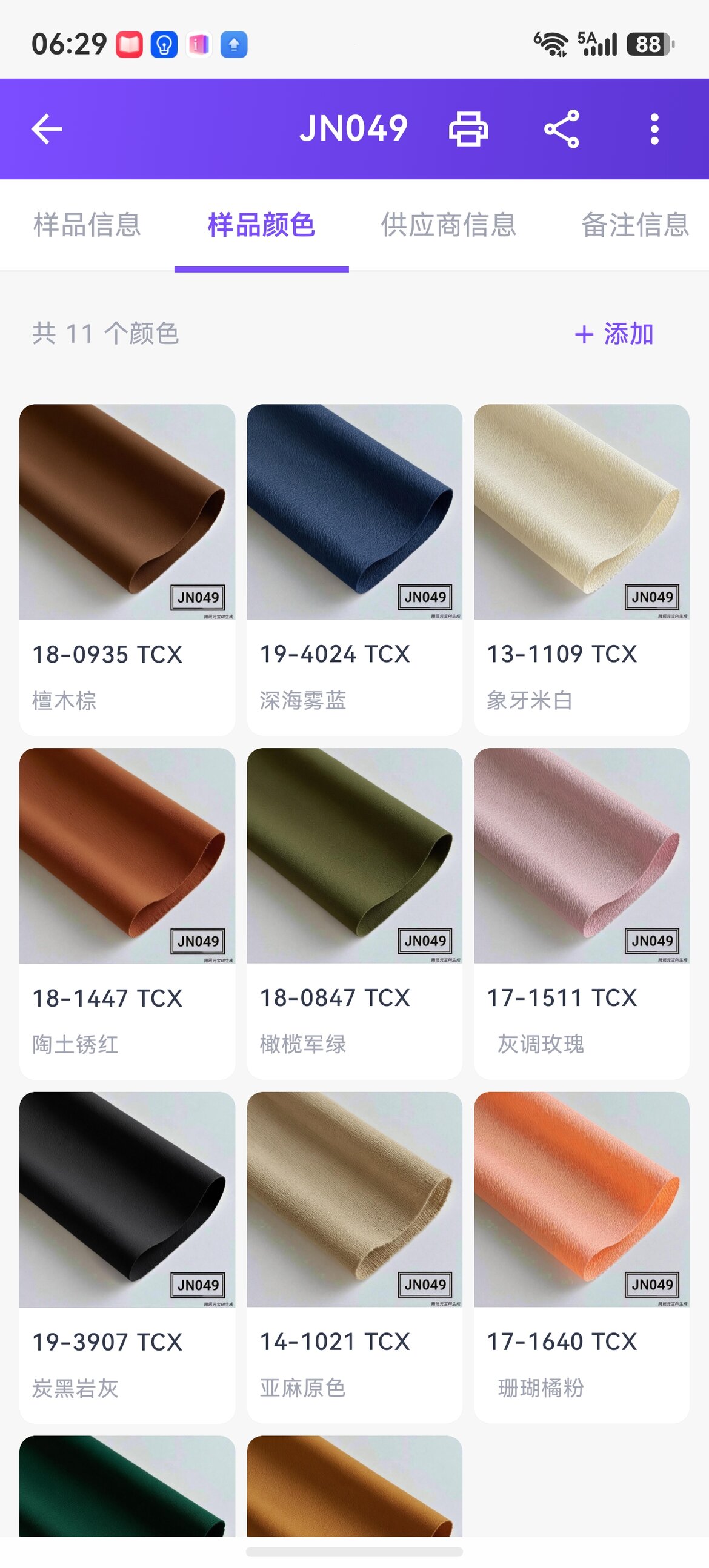The image size is (709, 1568).
Task: Share JN049 via the share icon
Action: point(562,127)
